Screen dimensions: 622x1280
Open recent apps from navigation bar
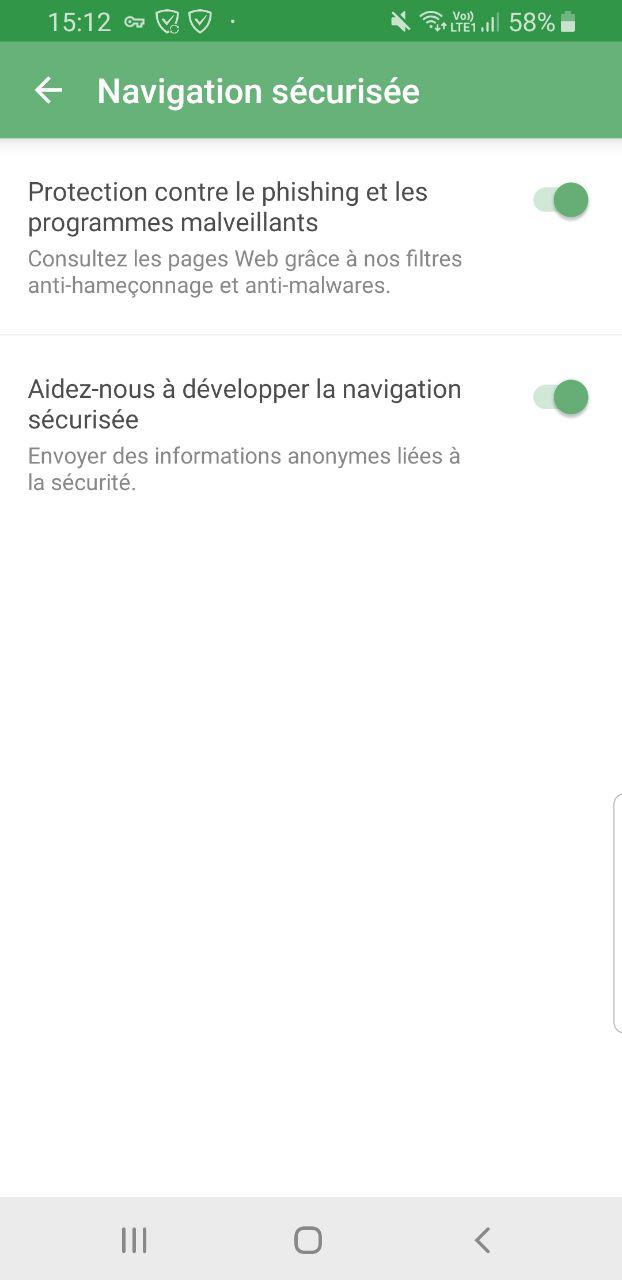pyautogui.click(x=134, y=1240)
